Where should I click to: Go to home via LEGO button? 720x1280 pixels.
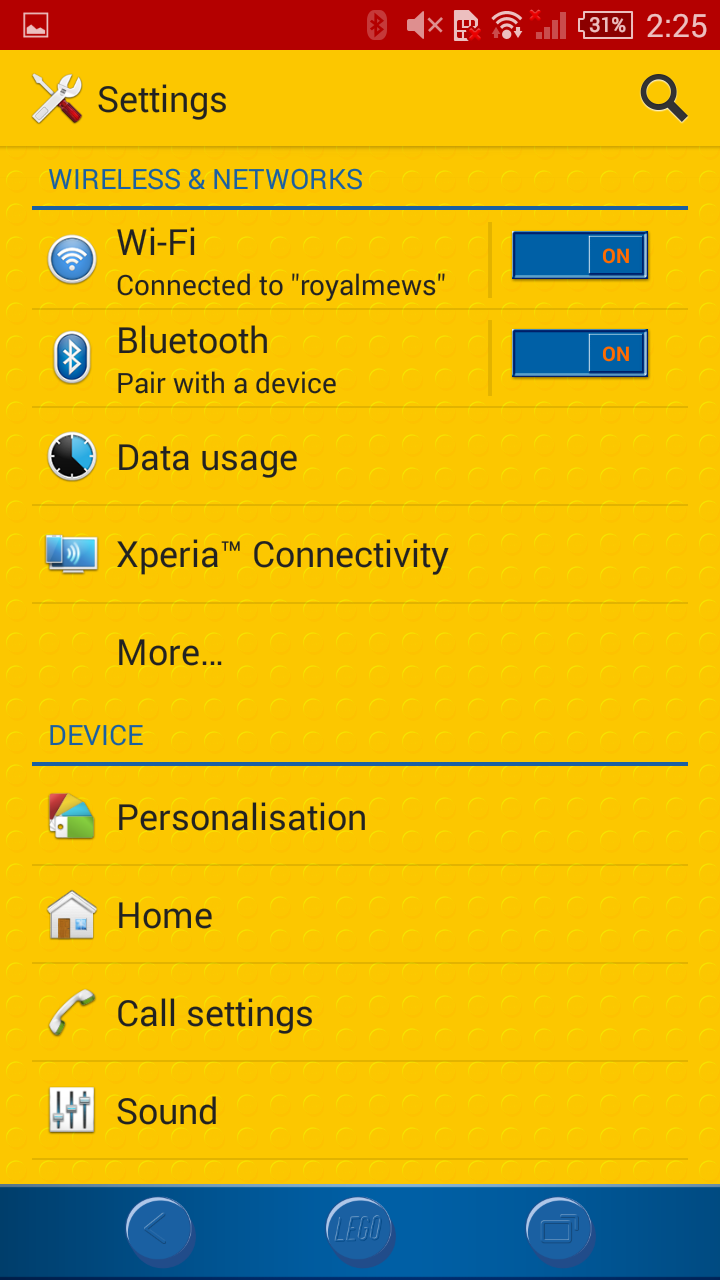[x=360, y=1231]
